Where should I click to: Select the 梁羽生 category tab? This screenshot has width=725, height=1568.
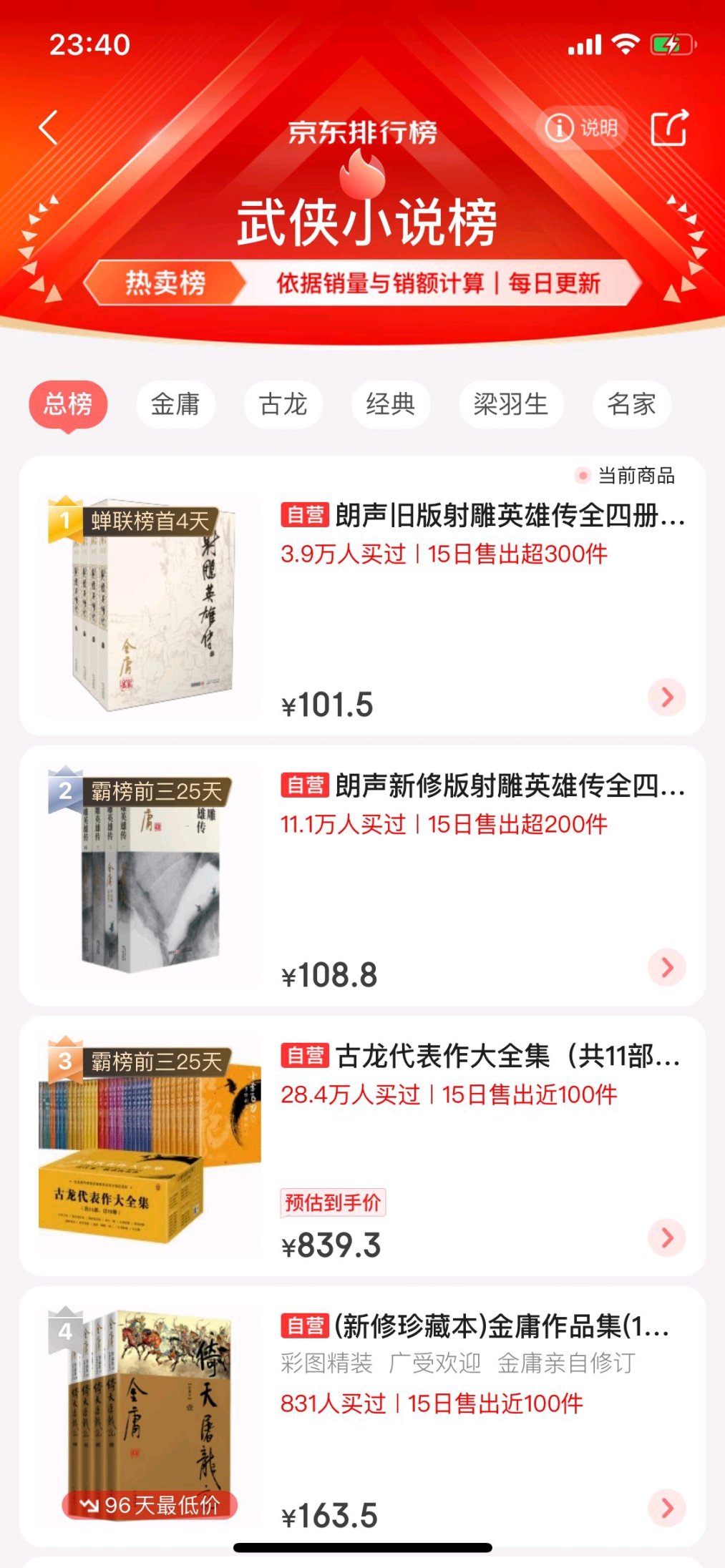[510, 404]
